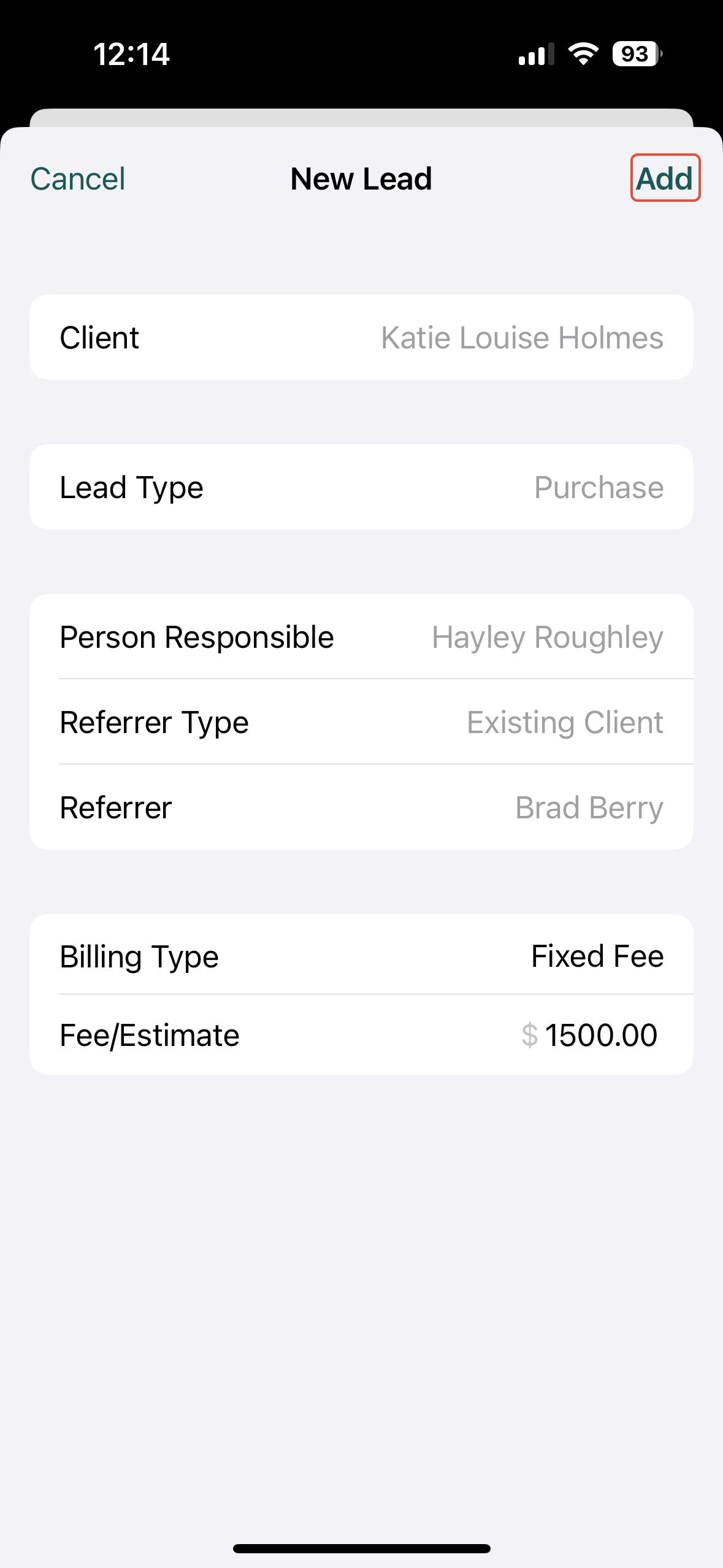Cancel the new lead form
Screen dimensions: 723x1568
click(x=78, y=179)
